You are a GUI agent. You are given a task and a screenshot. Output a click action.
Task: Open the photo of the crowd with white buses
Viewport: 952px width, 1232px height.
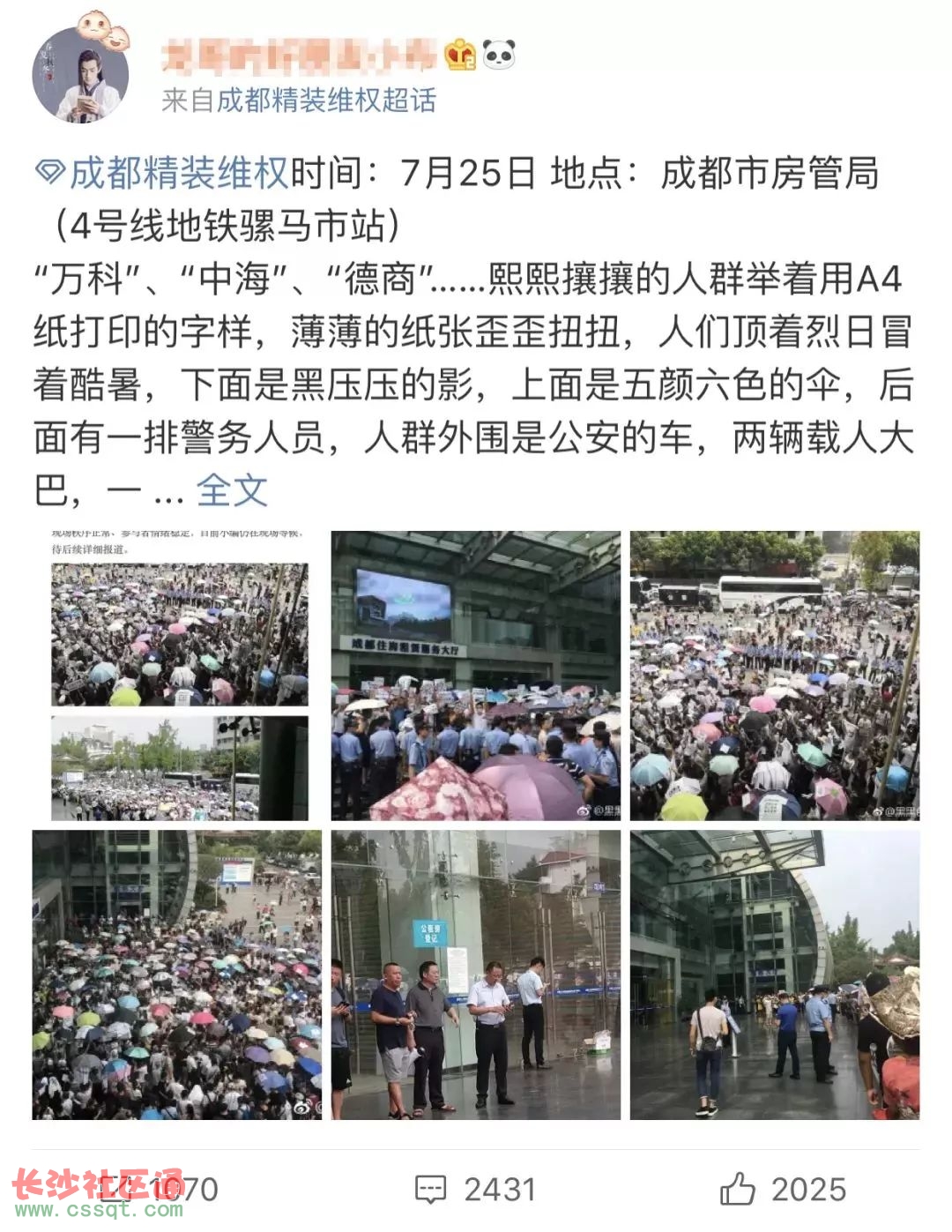coord(774,676)
